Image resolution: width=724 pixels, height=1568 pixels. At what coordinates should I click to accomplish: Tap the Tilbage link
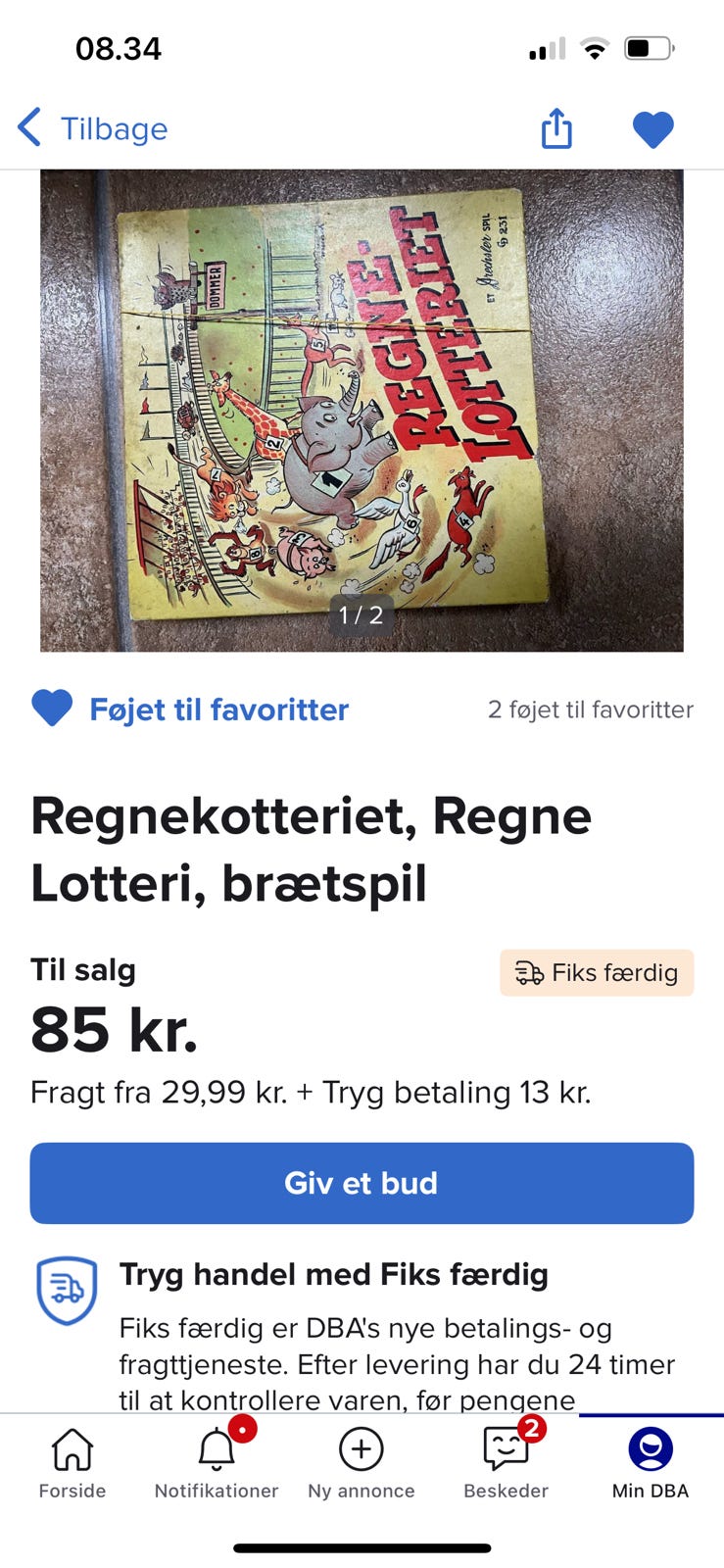[114, 127]
